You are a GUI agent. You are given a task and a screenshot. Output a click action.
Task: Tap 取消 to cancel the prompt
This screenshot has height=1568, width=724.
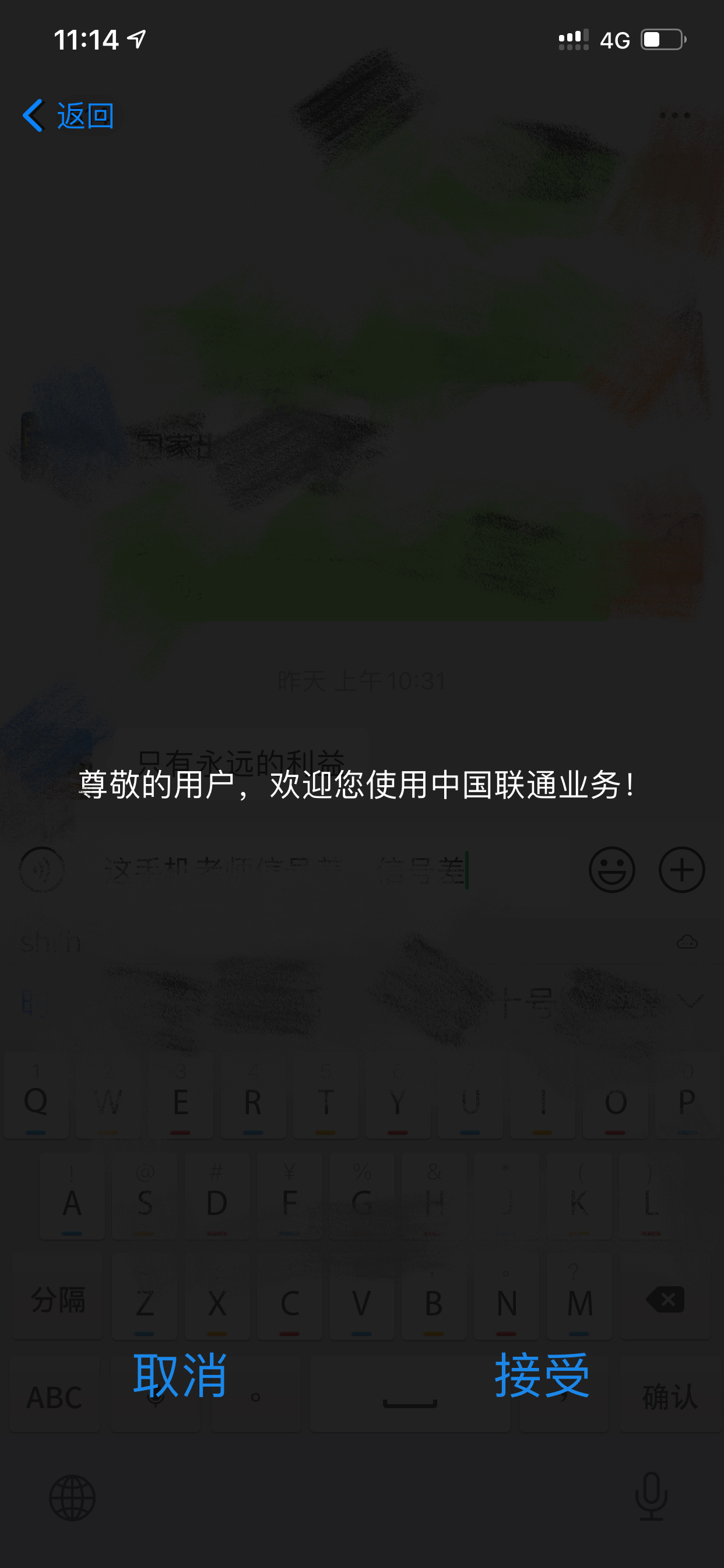[180, 1375]
